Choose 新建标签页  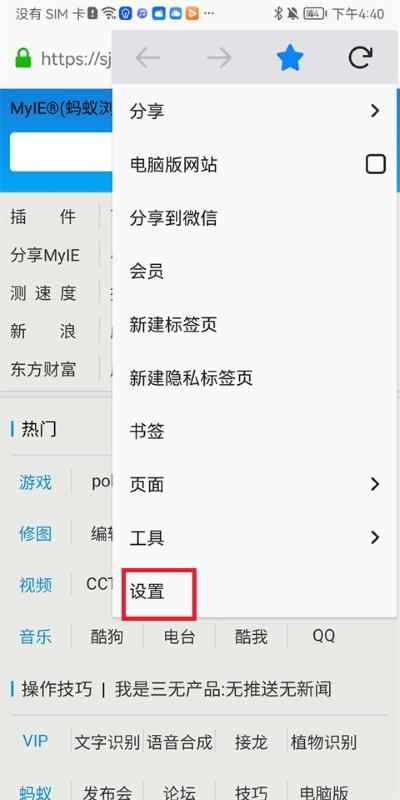255,324
